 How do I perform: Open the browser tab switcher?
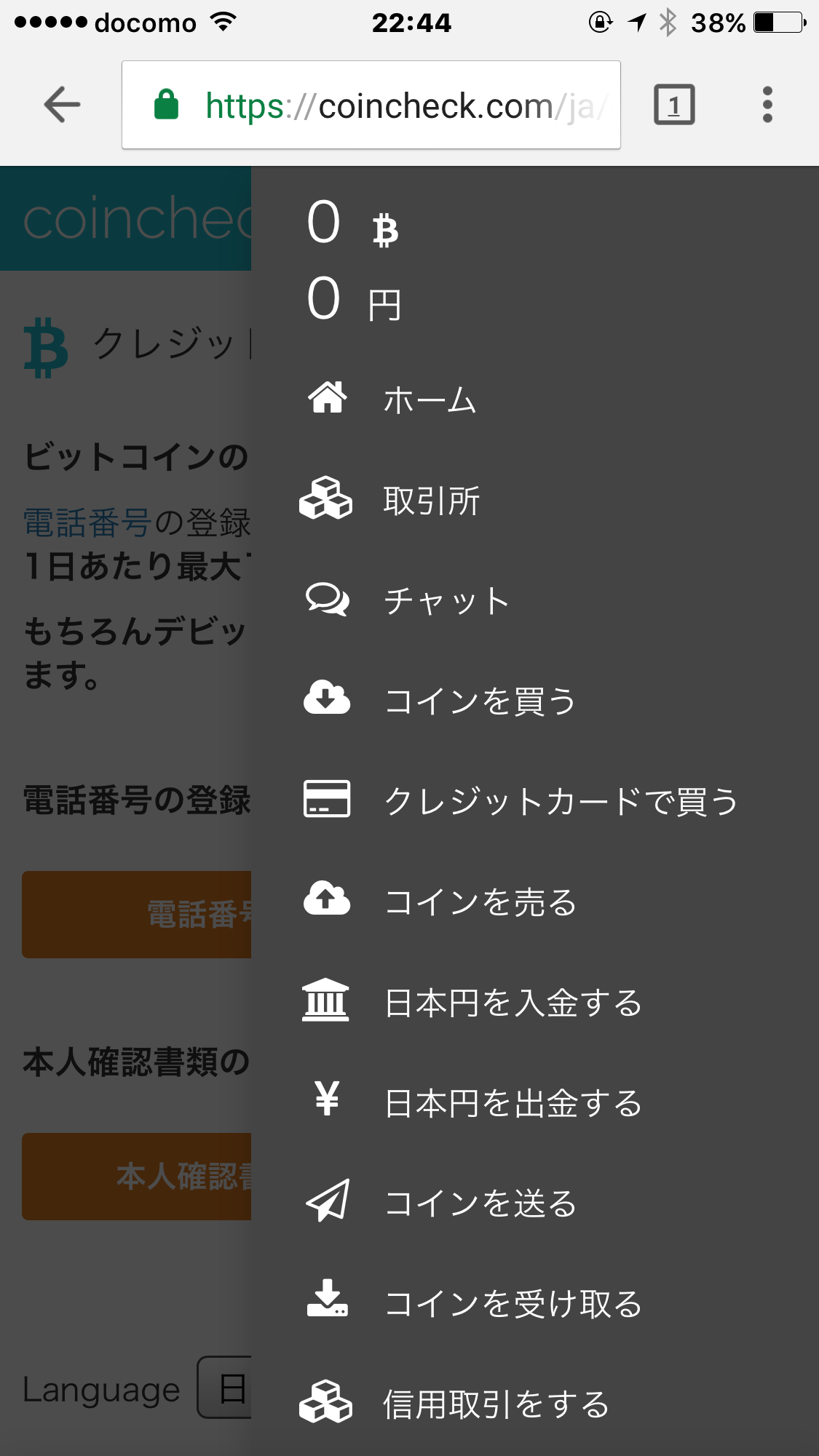pos(674,105)
